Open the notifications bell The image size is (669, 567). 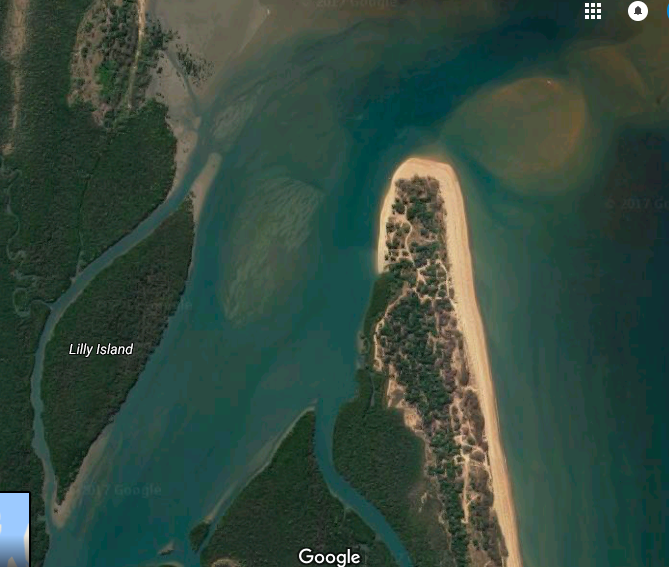[638, 11]
